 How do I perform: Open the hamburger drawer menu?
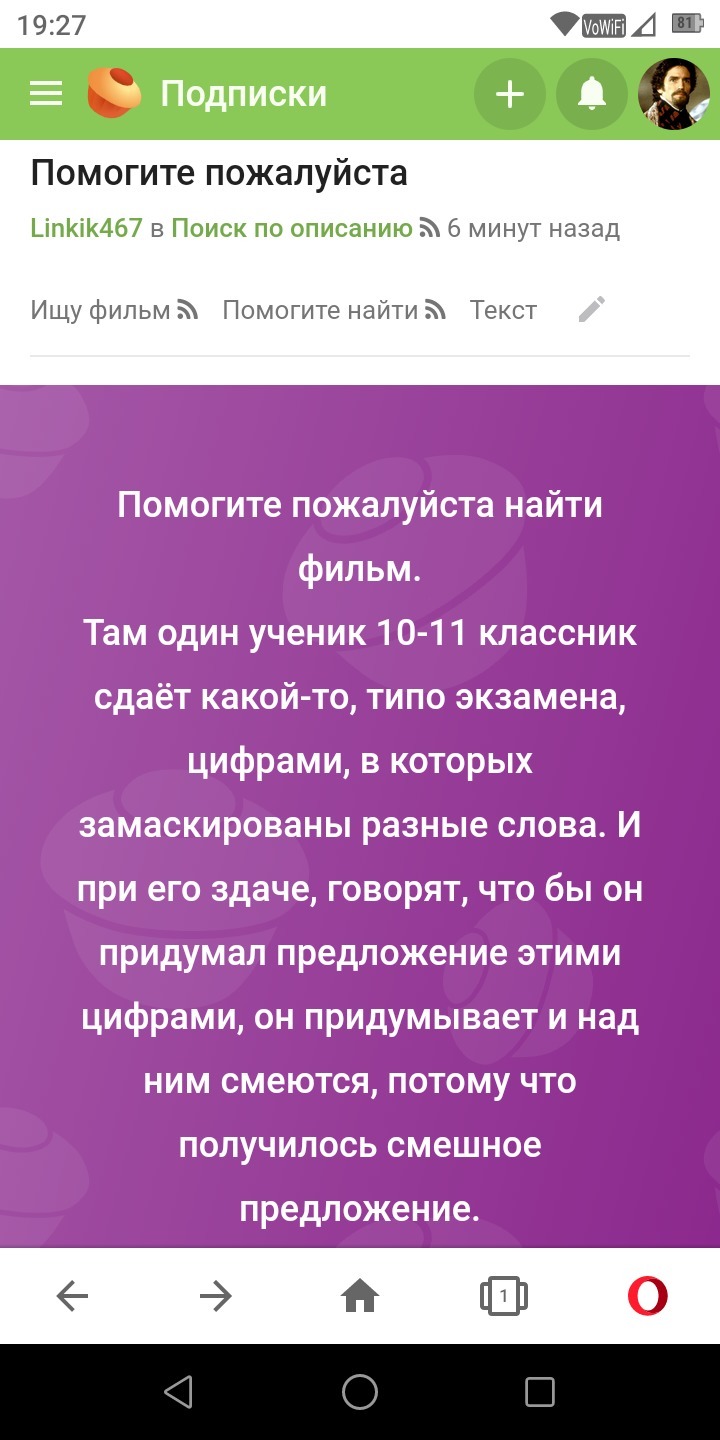(x=46, y=94)
